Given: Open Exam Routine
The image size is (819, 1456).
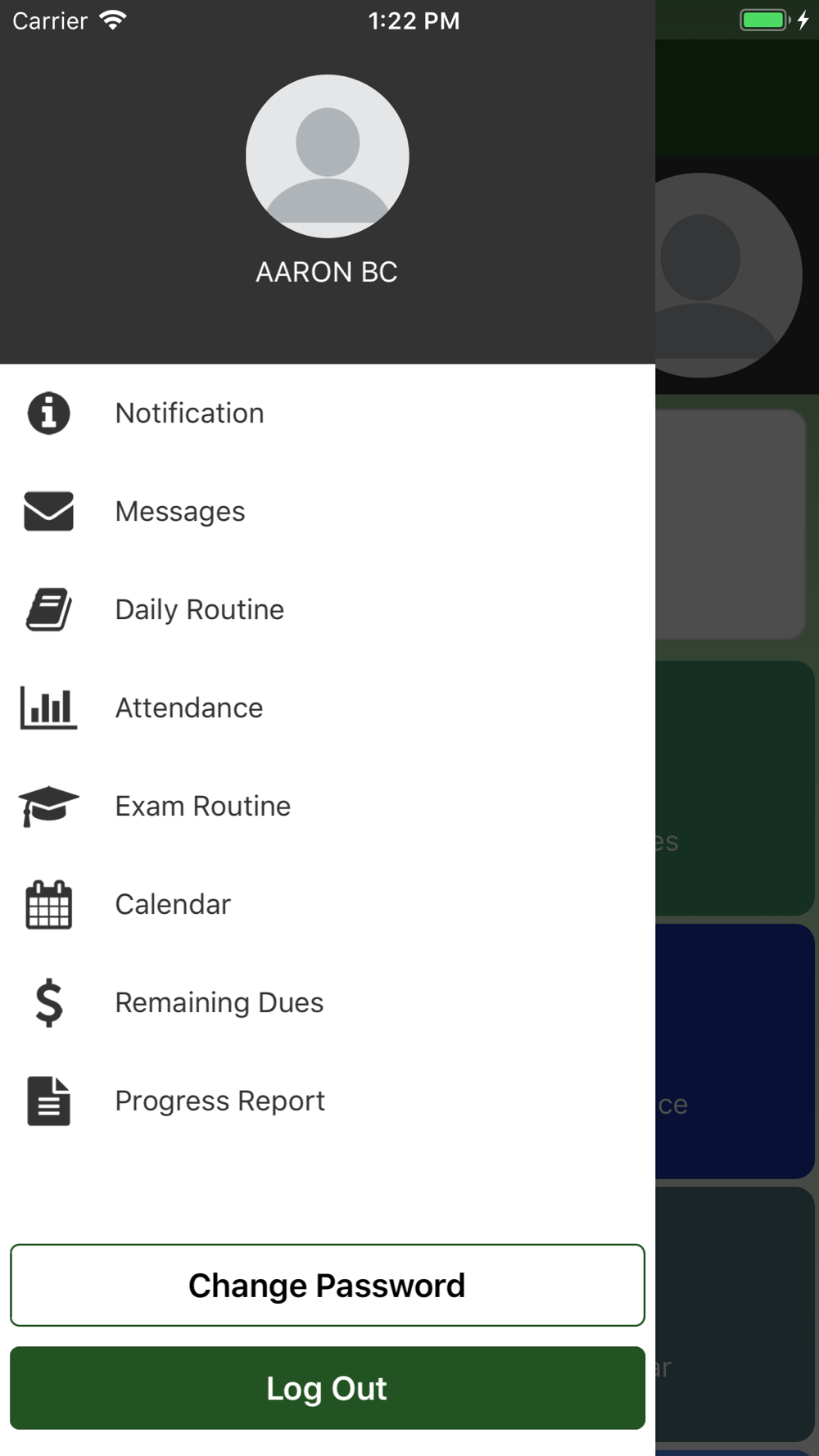Looking at the screenshot, I should pyautogui.click(x=328, y=807).
